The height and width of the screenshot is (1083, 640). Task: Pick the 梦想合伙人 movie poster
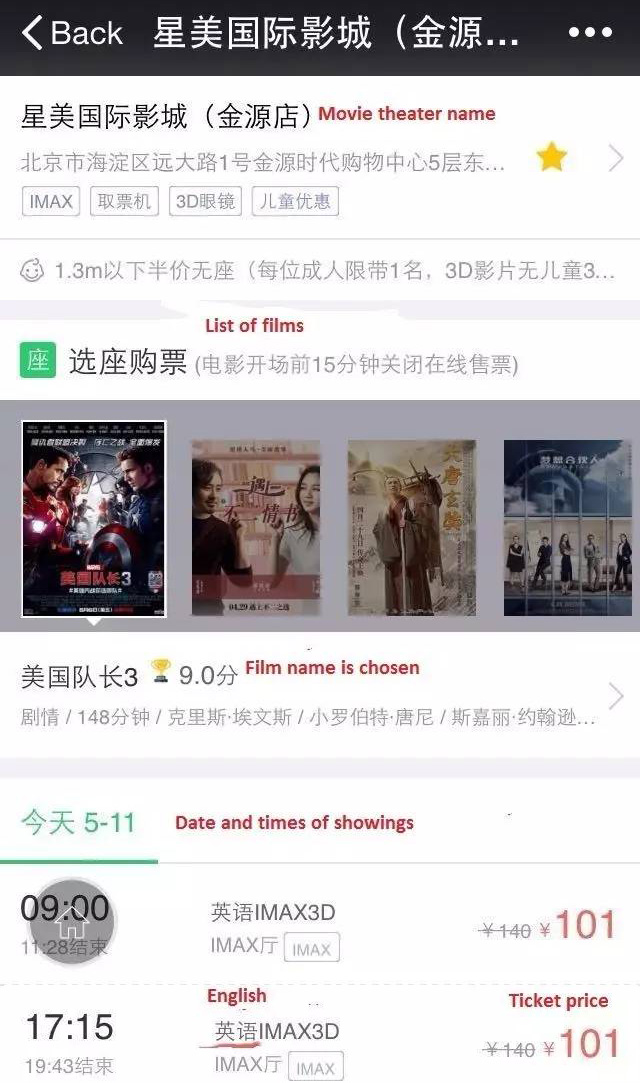pyautogui.click(x=568, y=528)
